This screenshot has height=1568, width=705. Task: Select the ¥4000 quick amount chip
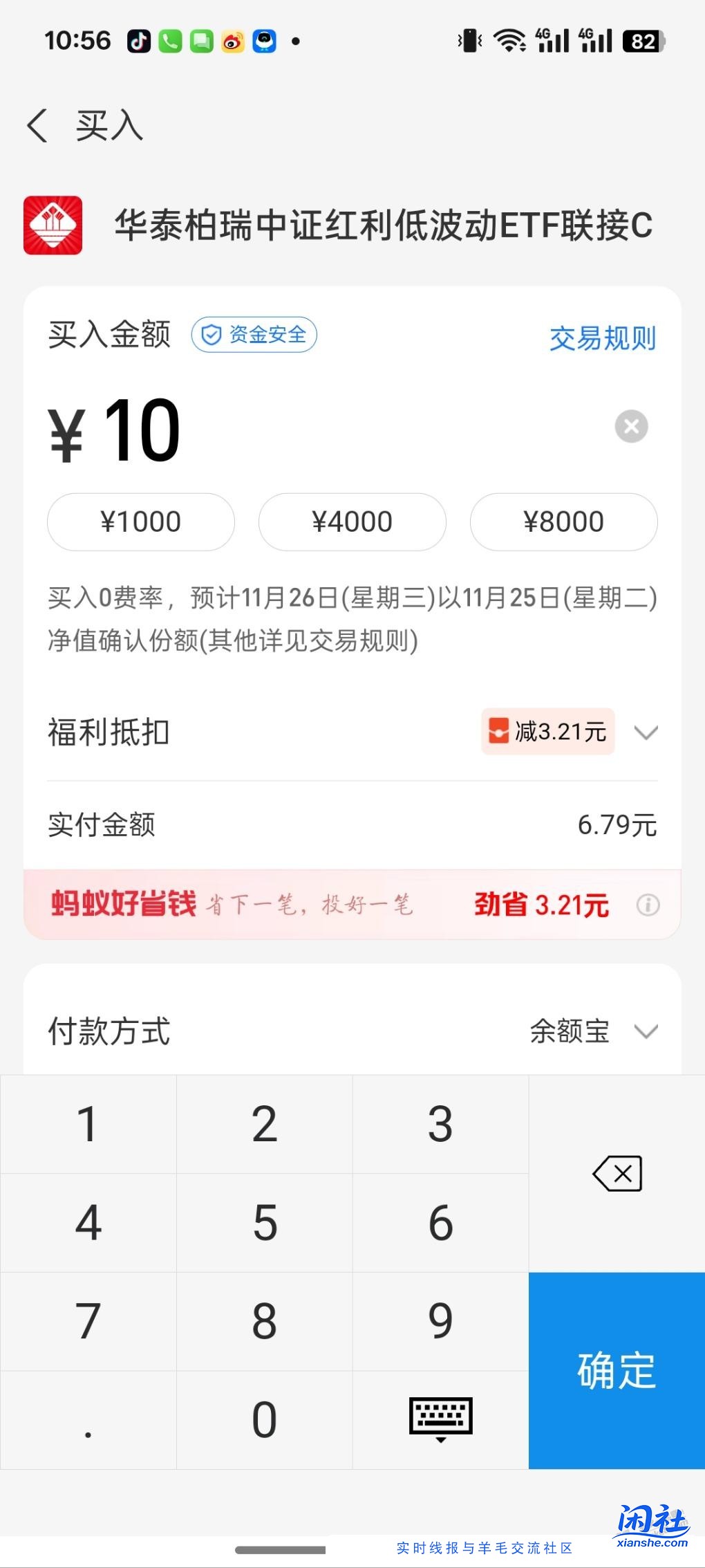[x=352, y=522]
